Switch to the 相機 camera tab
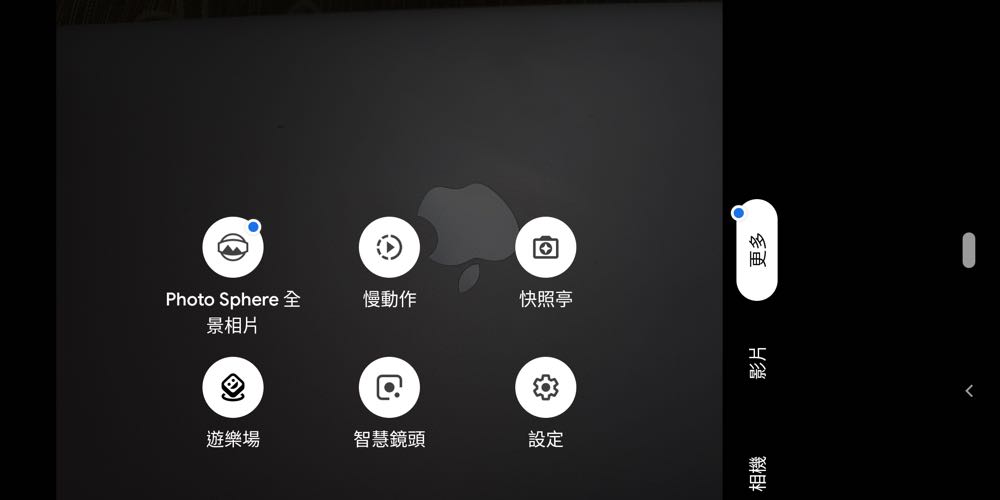The height and width of the screenshot is (500, 1000). [758, 472]
